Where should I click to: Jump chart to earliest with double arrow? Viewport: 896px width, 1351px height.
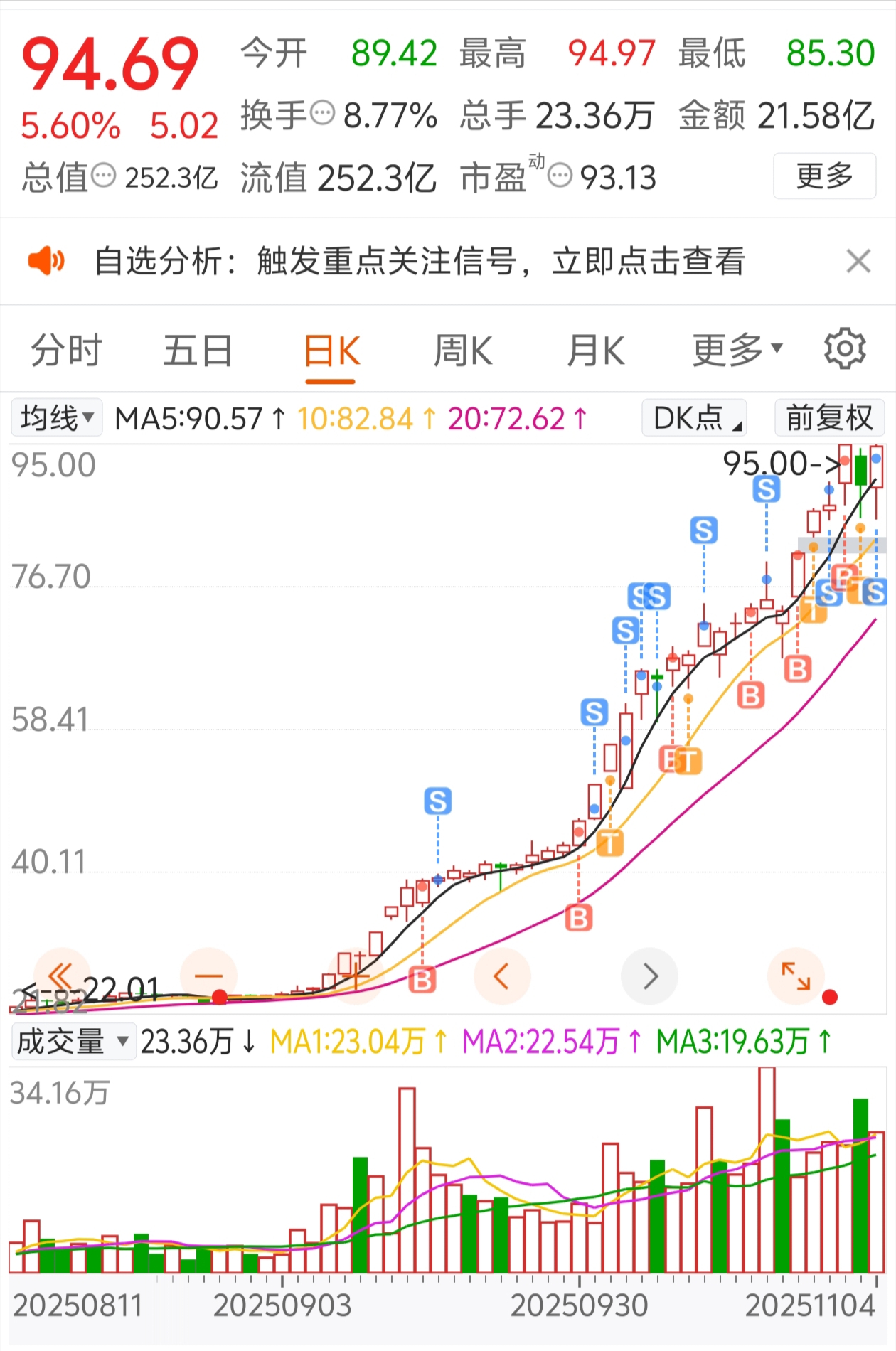point(61,976)
